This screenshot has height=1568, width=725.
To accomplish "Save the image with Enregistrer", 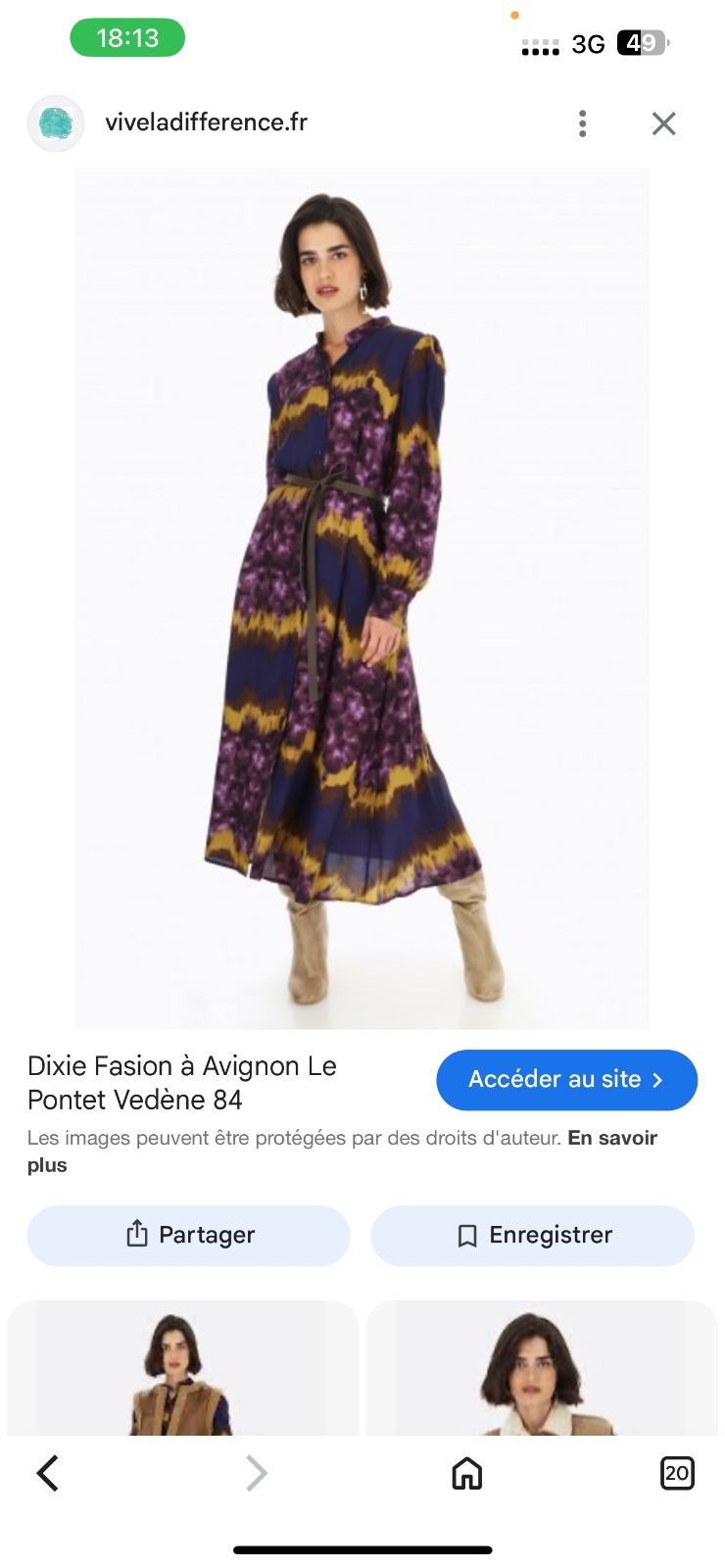I will (533, 1235).
